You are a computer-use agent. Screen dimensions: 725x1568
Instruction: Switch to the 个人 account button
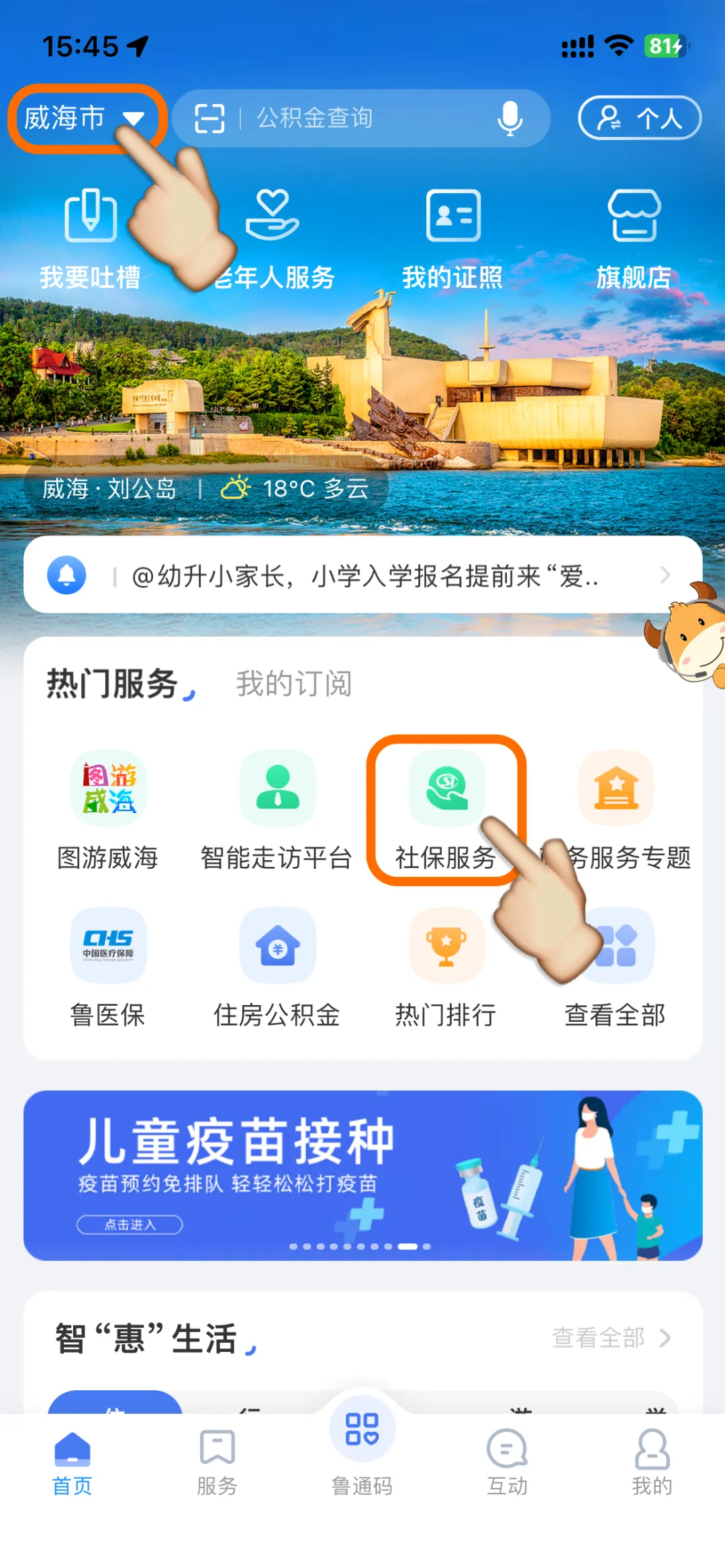(x=639, y=119)
